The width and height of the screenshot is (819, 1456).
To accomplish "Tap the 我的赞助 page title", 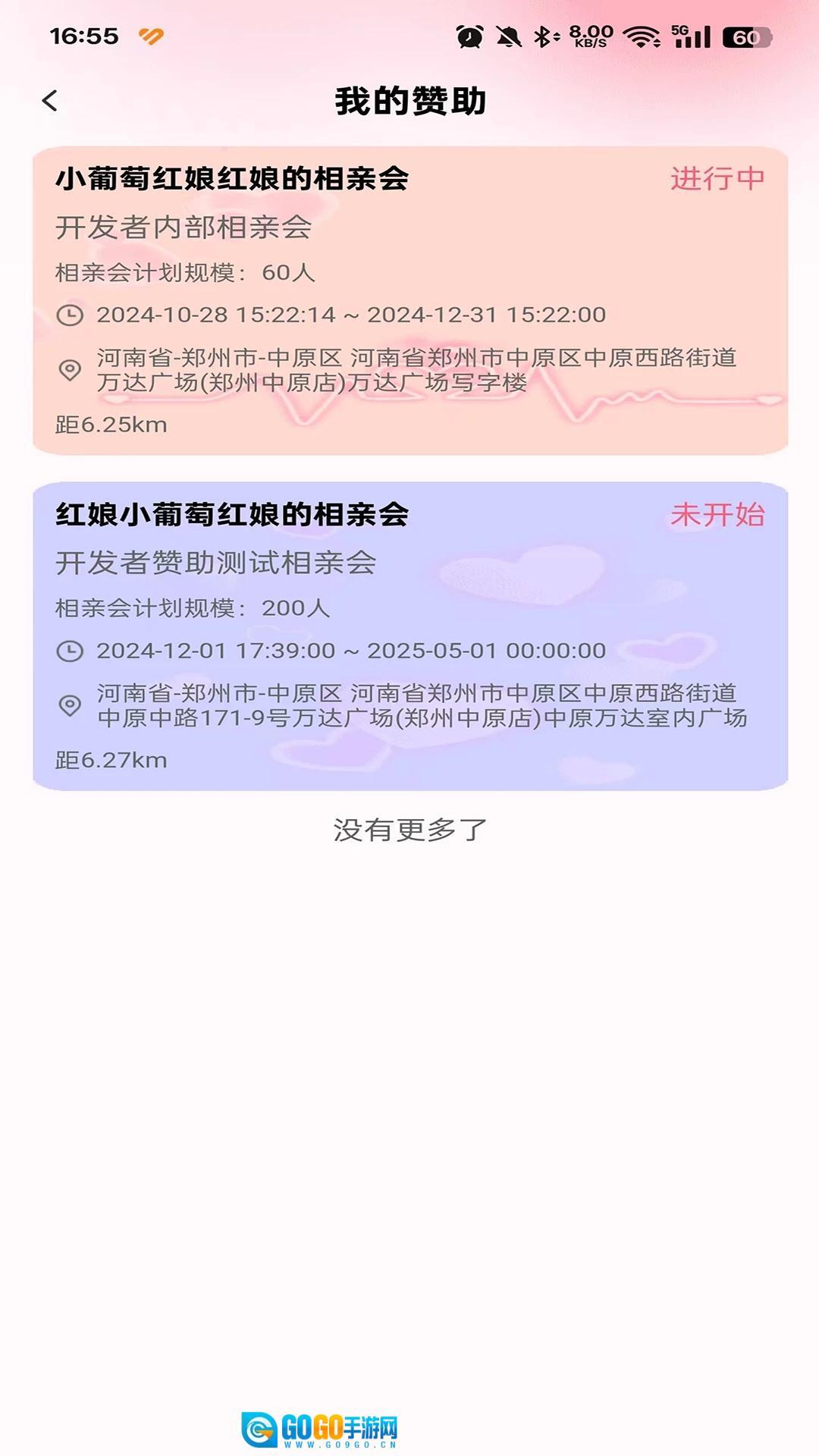I will pos(409,101).
